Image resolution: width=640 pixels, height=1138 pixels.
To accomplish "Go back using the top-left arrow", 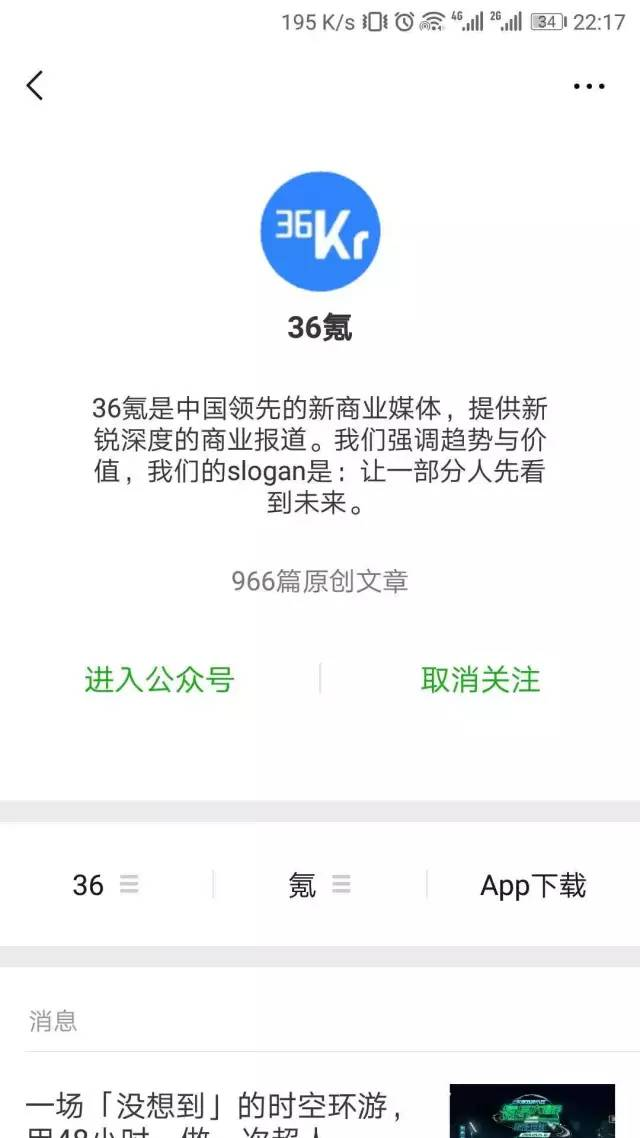I will 35,86.
